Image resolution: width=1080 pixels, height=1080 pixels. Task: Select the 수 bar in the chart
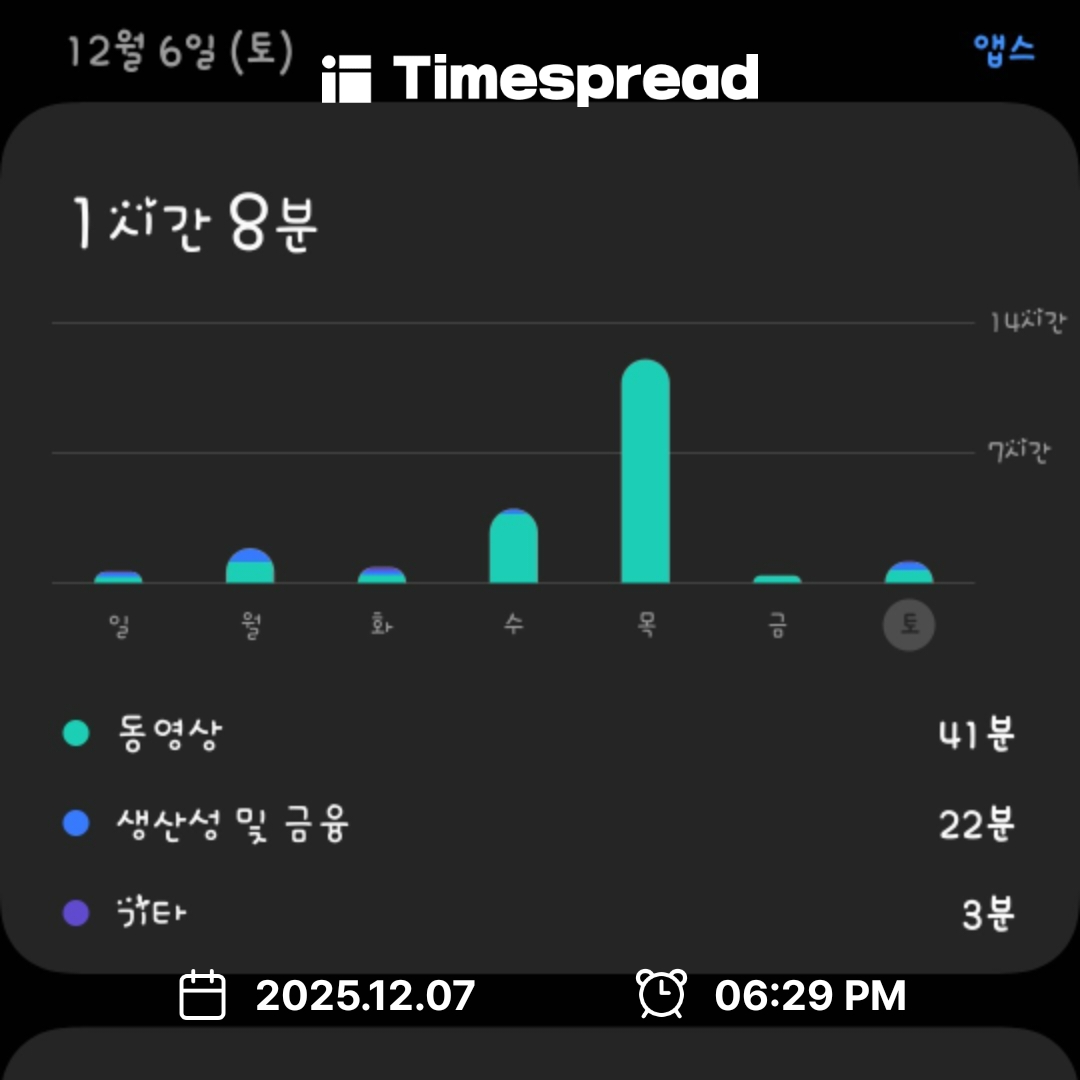pyautogui.click(x=513, y=547)
